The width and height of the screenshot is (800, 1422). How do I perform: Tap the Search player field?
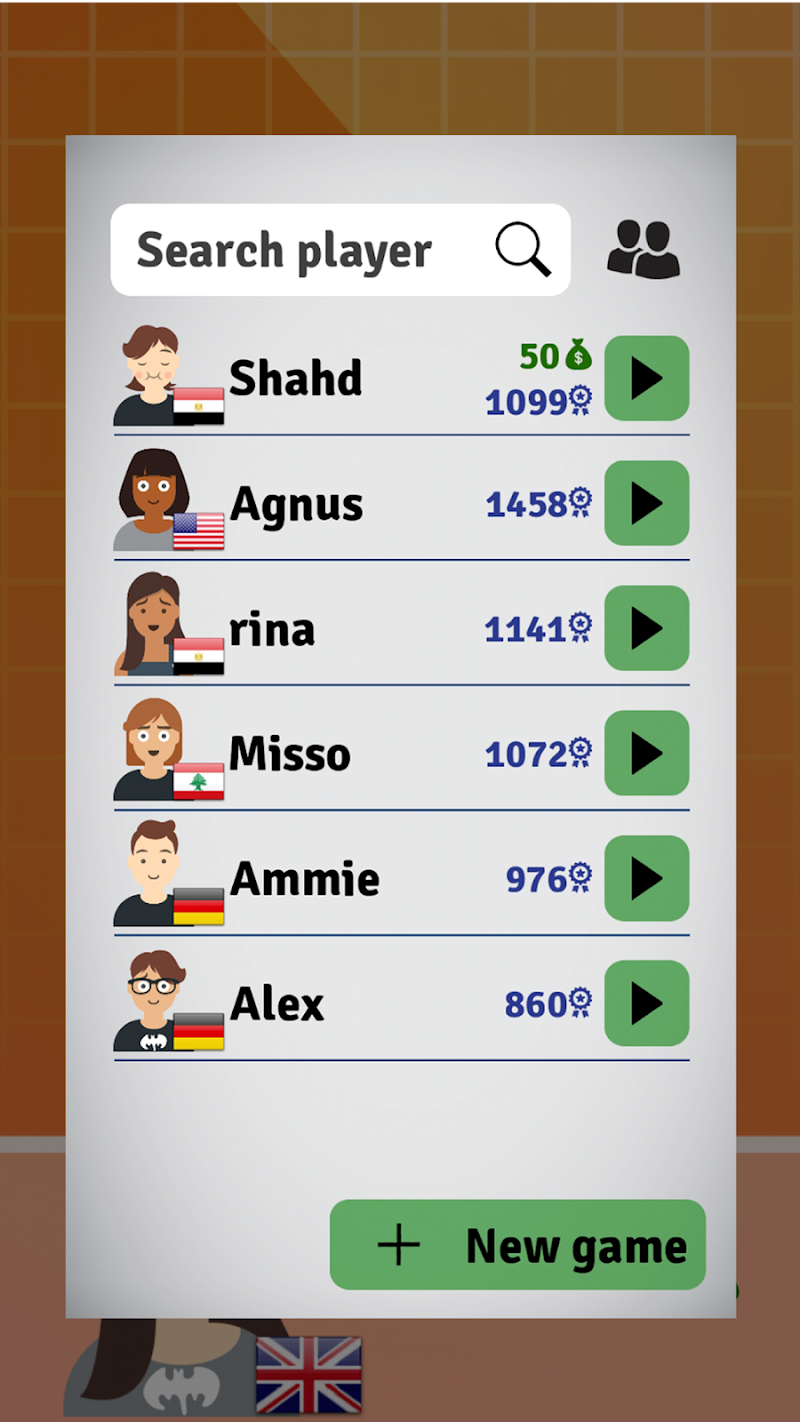click(x=300, y=250)
